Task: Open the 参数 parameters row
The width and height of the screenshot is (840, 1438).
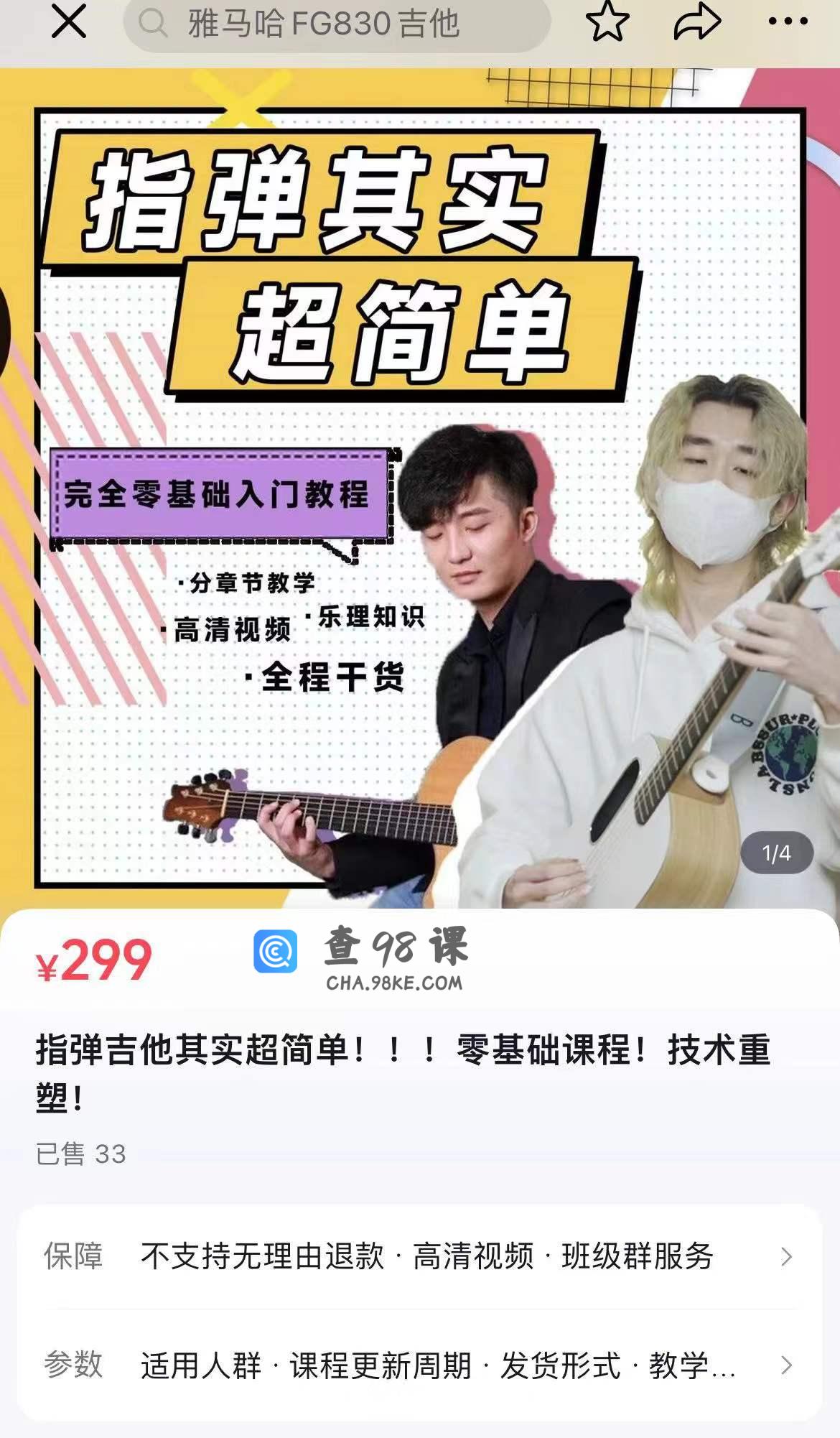Action: (x=420, y=1365)
